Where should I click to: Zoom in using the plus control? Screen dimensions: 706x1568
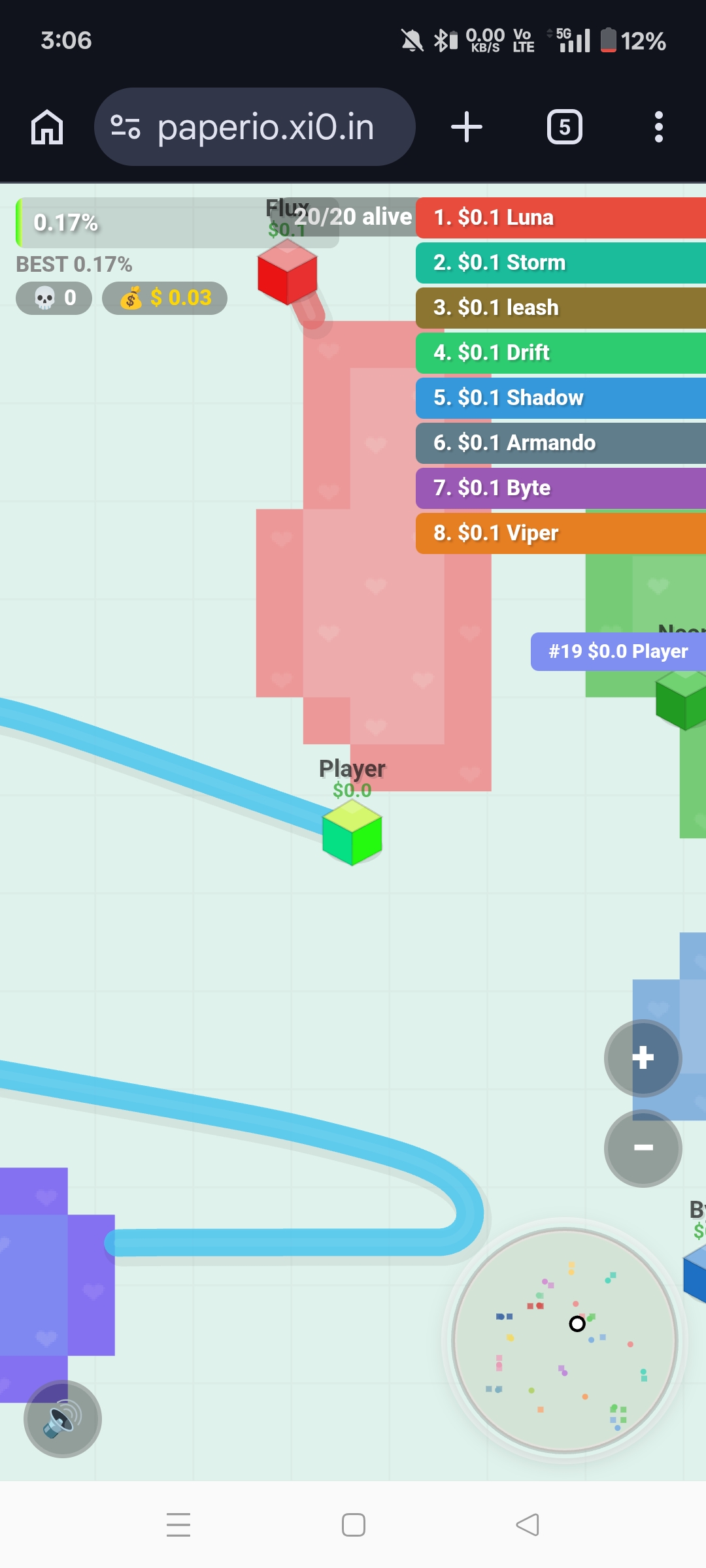(x=643, y=1057)
